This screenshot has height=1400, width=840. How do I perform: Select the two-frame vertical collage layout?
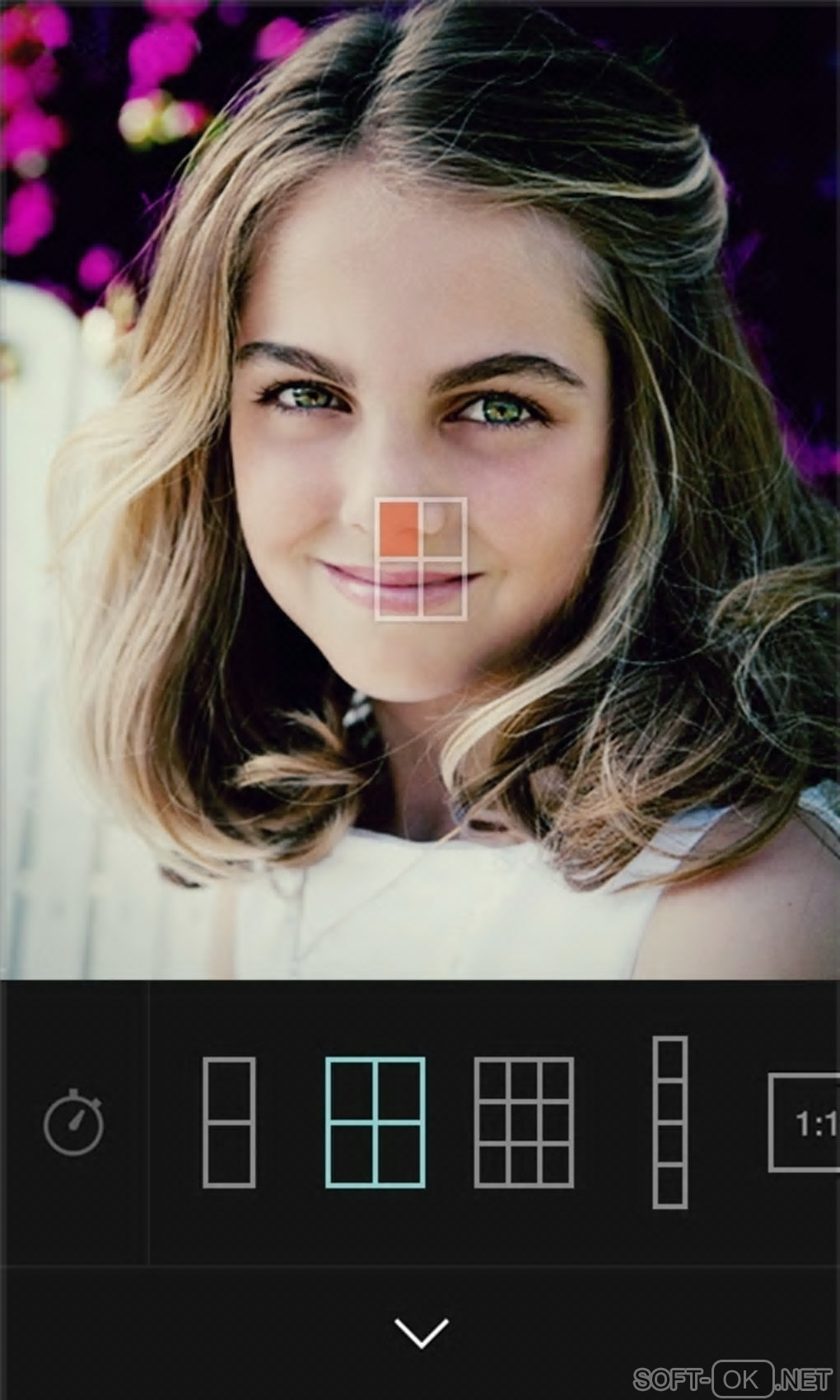pyautogui.click(x=228, y=1122)
